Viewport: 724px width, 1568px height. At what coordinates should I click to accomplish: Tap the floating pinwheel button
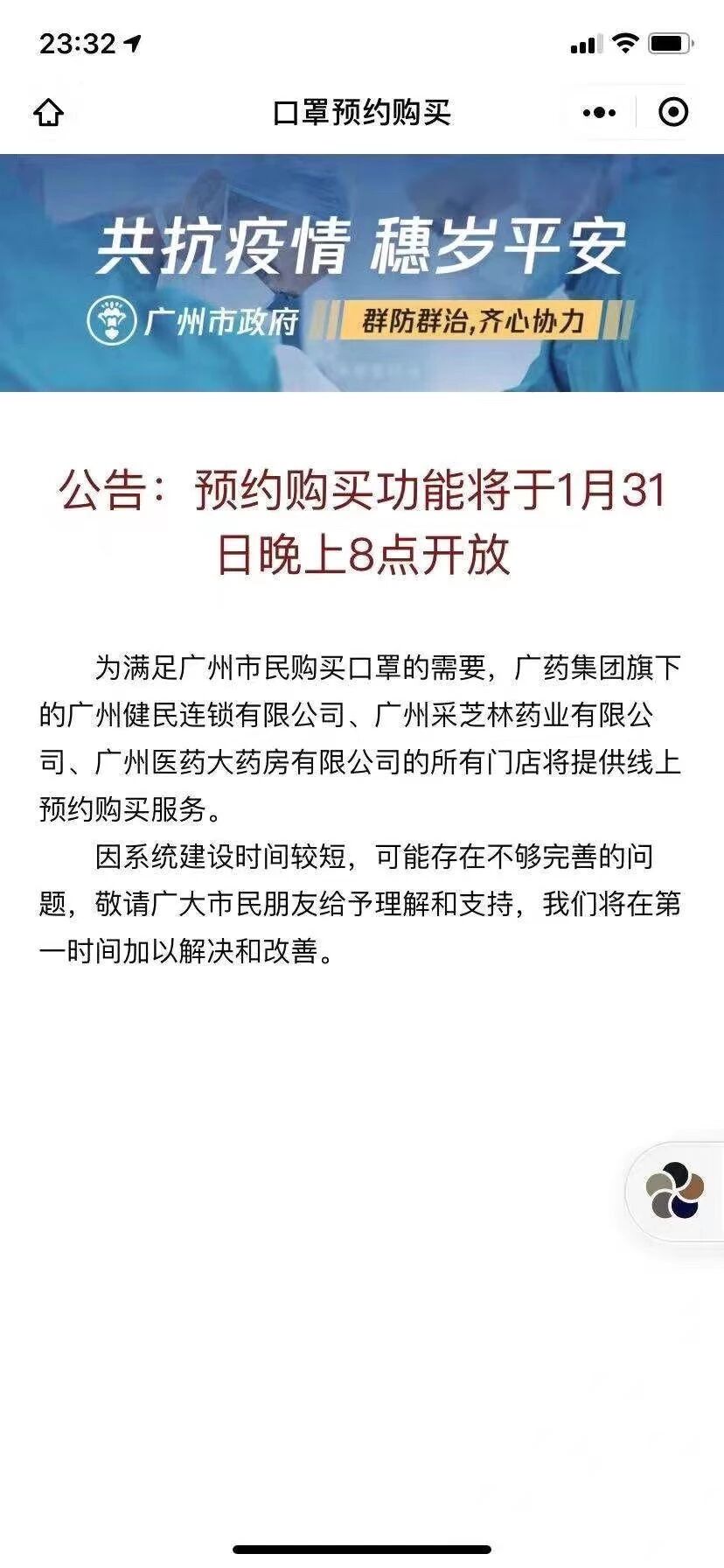pos(675,1191)
